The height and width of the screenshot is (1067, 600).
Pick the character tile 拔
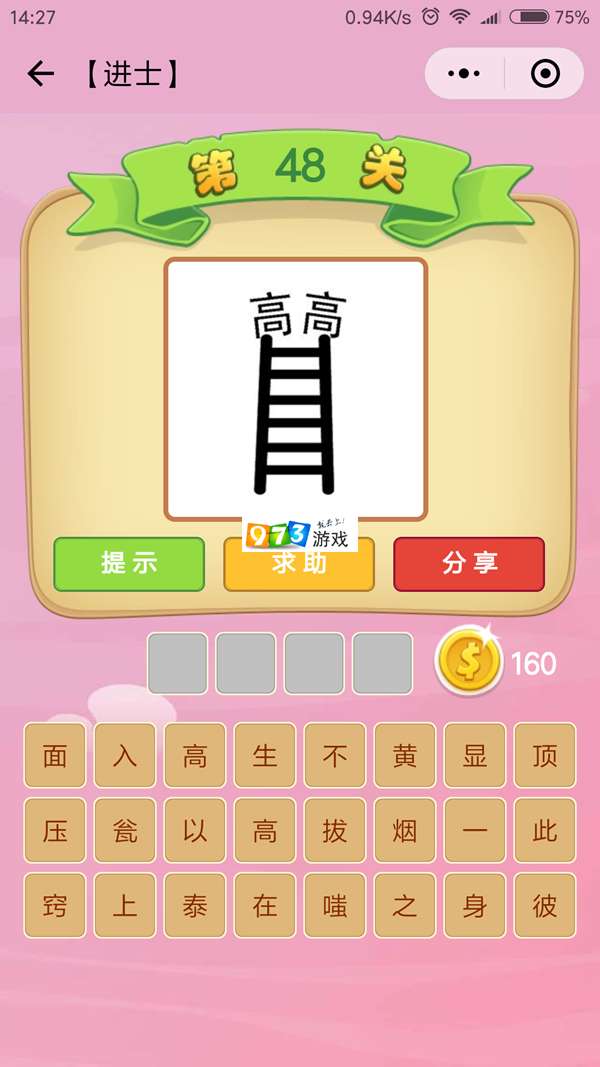pyautogui.click(x=335, y=830)
